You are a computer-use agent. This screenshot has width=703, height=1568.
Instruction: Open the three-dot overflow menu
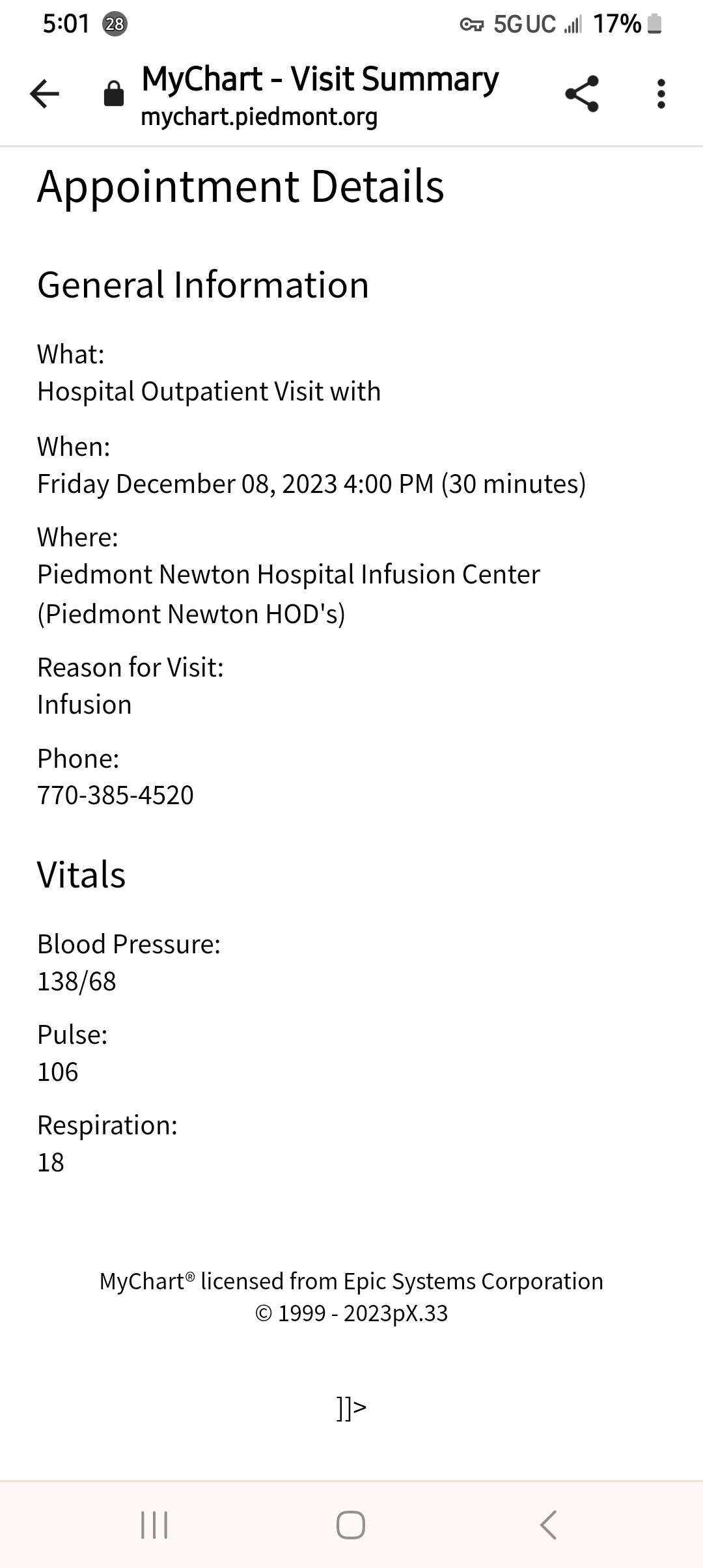(x=661, y=94)
